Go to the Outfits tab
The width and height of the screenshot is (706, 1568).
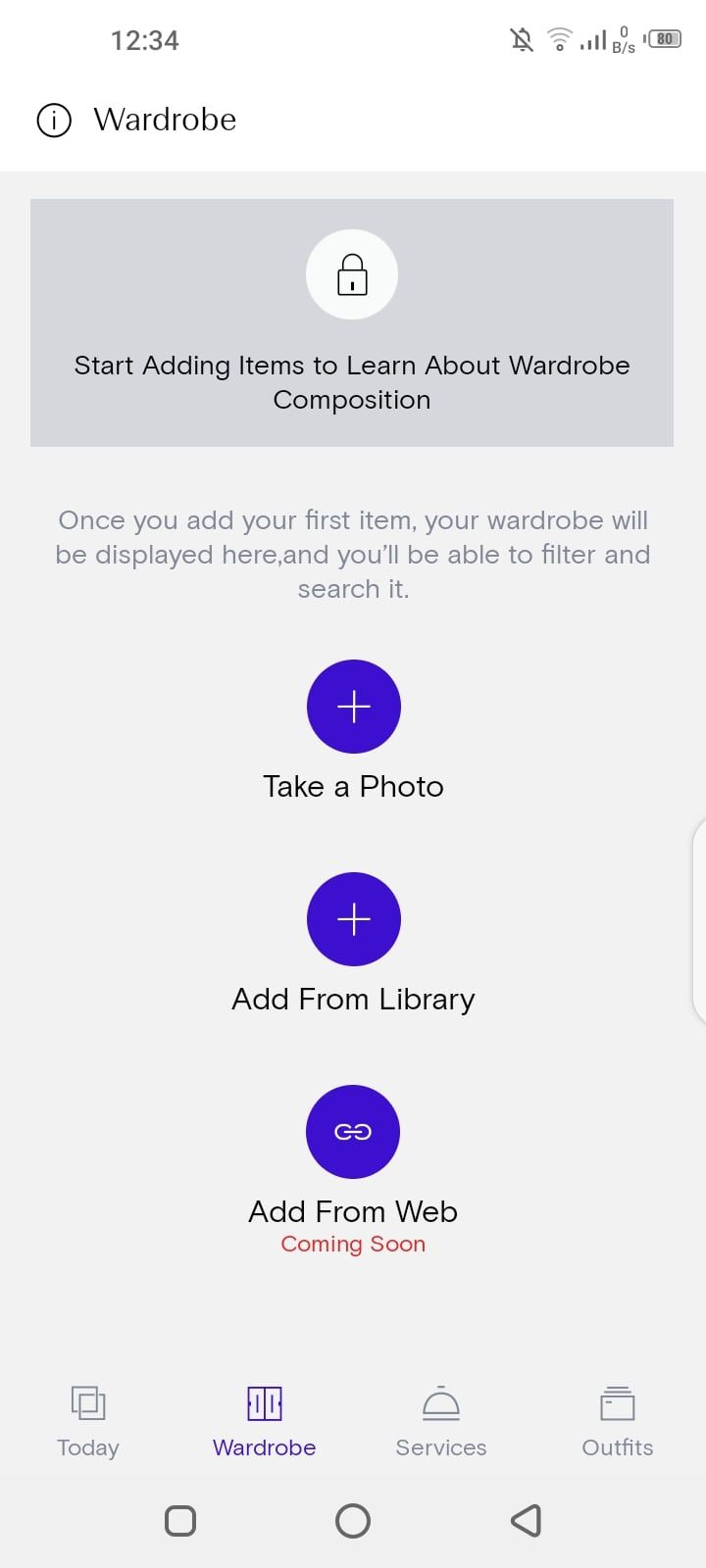click(x=618, y=1421)
